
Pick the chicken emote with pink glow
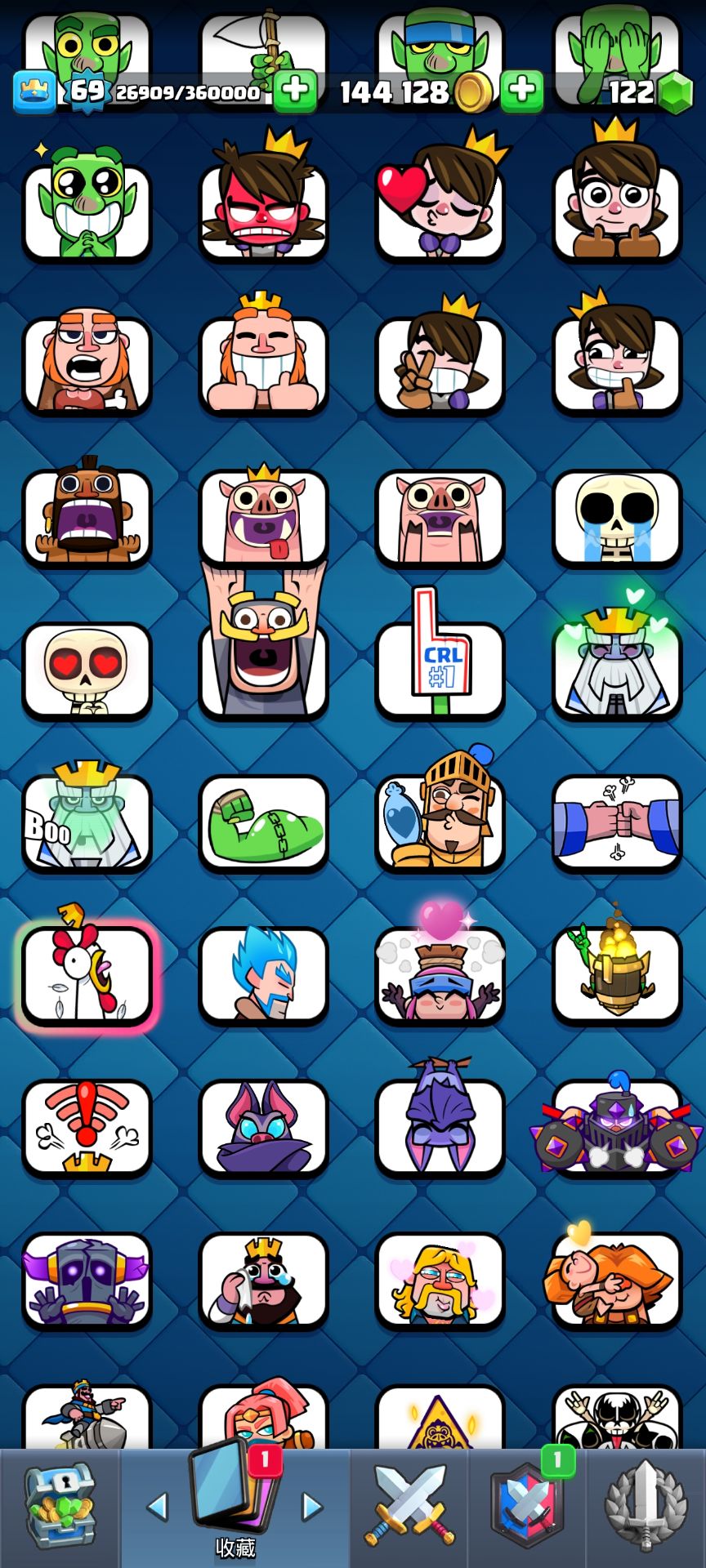pos(87,976)
